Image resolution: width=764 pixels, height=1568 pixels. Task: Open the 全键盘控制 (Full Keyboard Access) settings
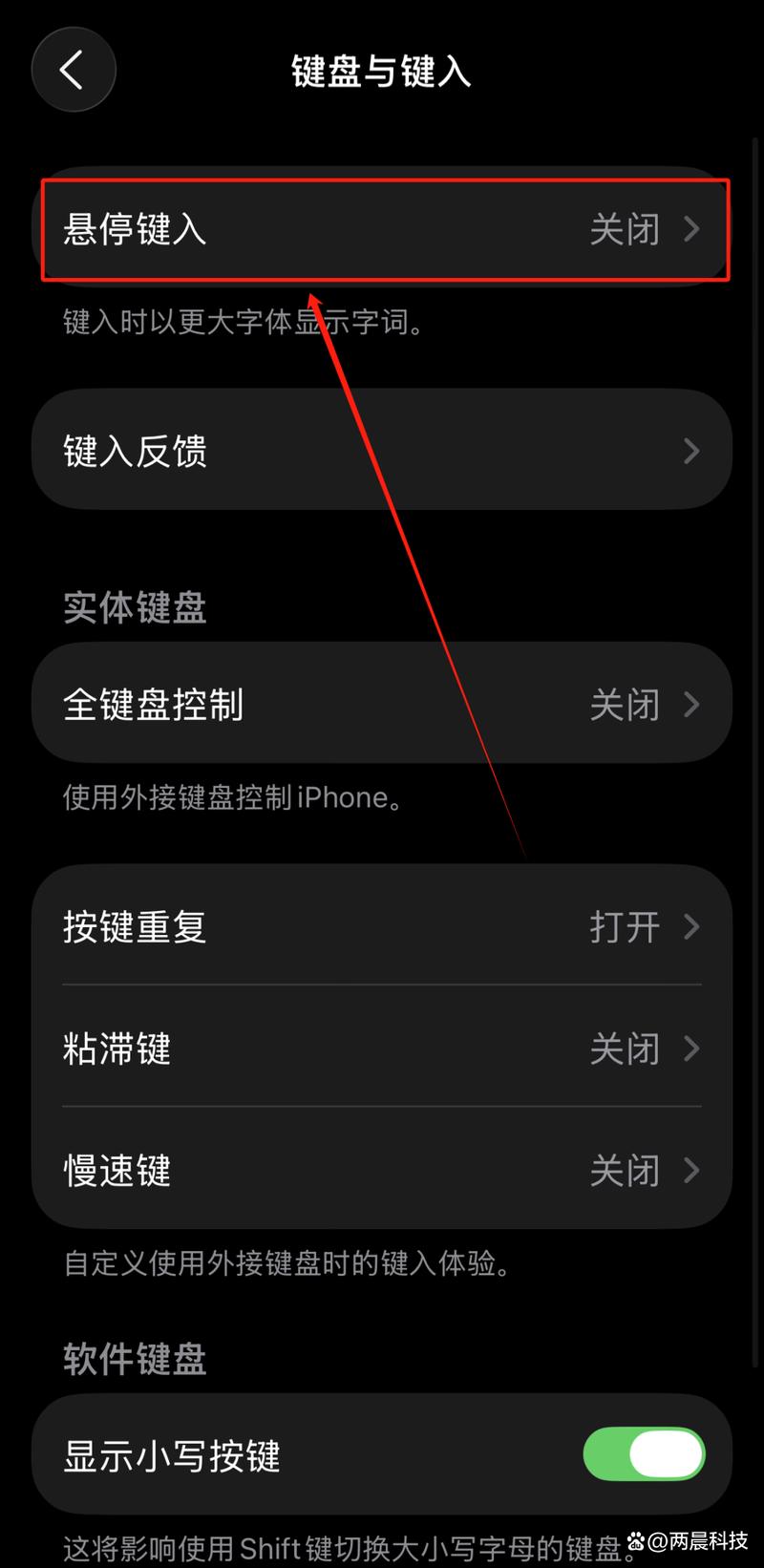pos(382,704)
